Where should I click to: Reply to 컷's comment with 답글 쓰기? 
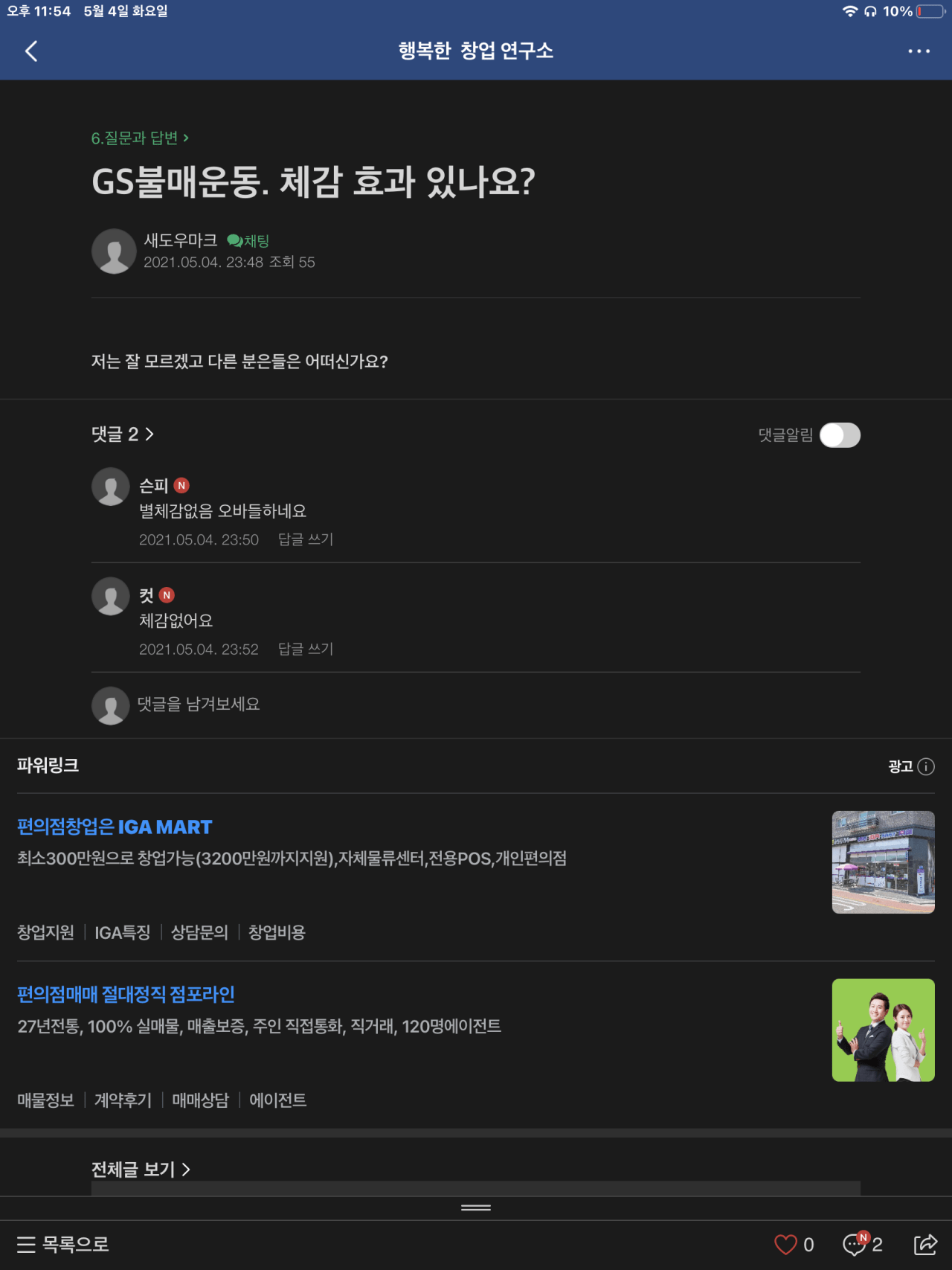[x=306, y=650]
